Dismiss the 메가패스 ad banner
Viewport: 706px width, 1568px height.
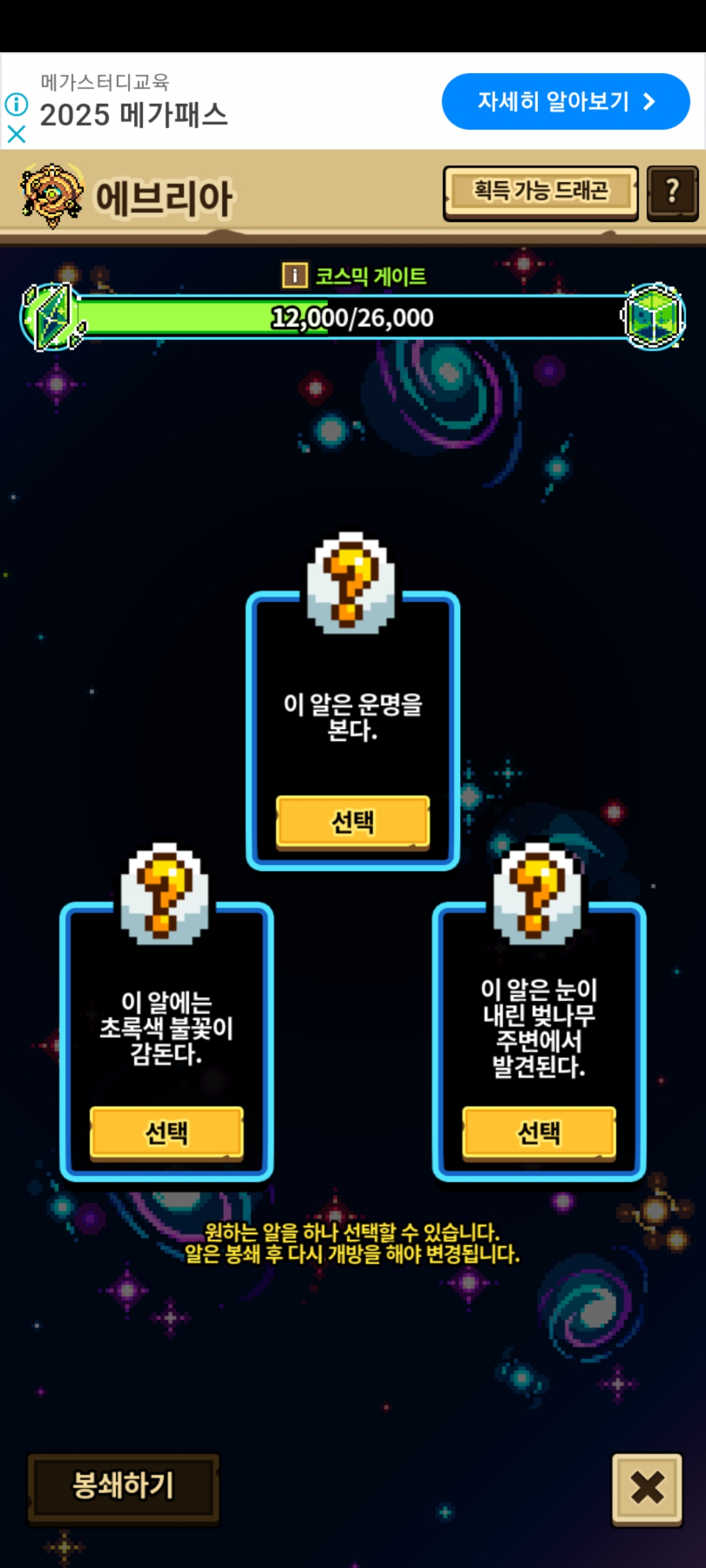(16, 135)
